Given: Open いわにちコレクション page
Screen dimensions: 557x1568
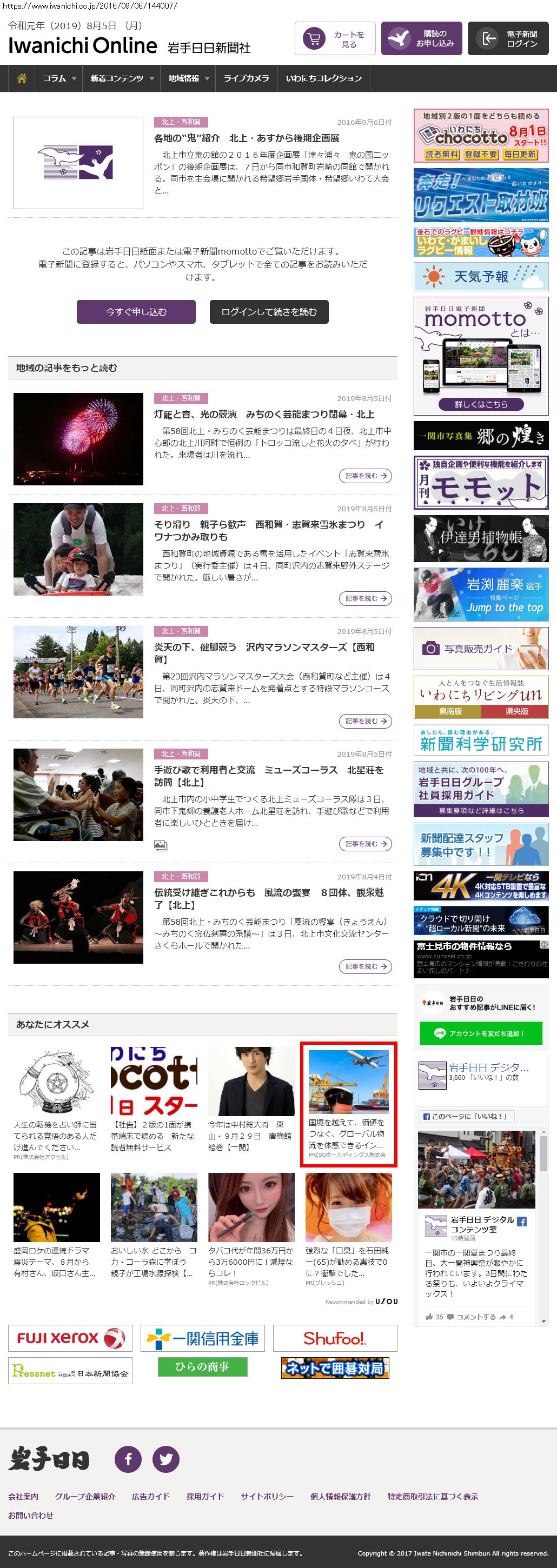Looking at the screenshot, I should (x=323, y=78).
